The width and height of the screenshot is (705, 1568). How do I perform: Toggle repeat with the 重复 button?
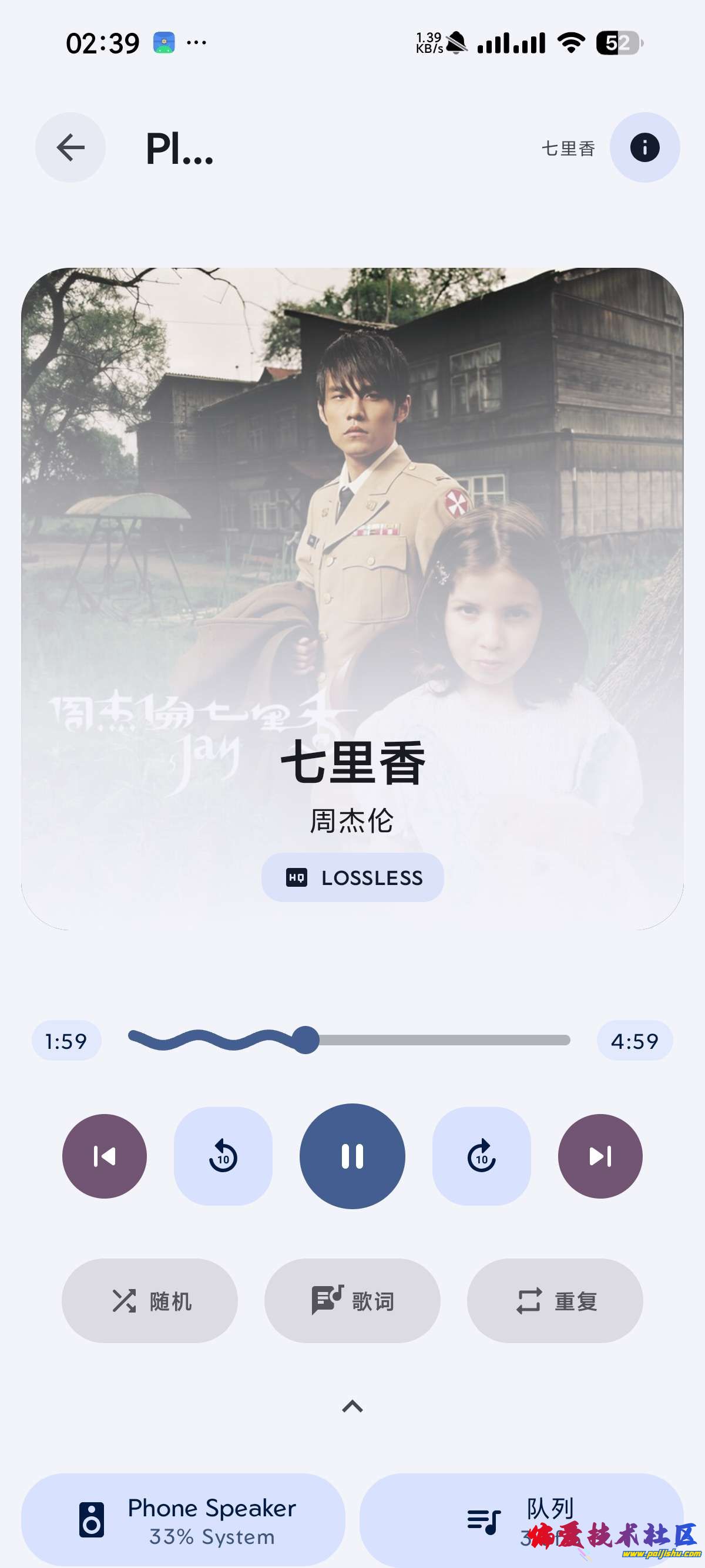555,1301
